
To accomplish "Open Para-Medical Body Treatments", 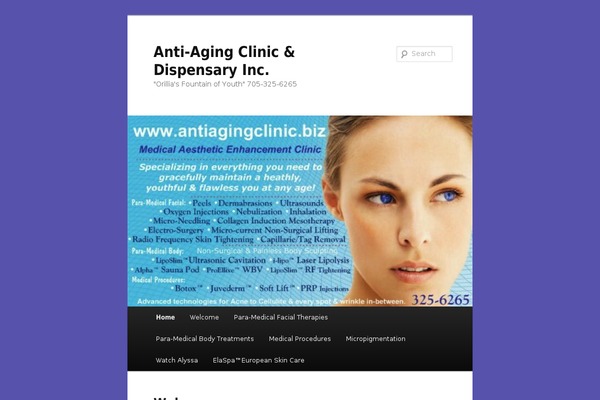I will pos(205,339).
